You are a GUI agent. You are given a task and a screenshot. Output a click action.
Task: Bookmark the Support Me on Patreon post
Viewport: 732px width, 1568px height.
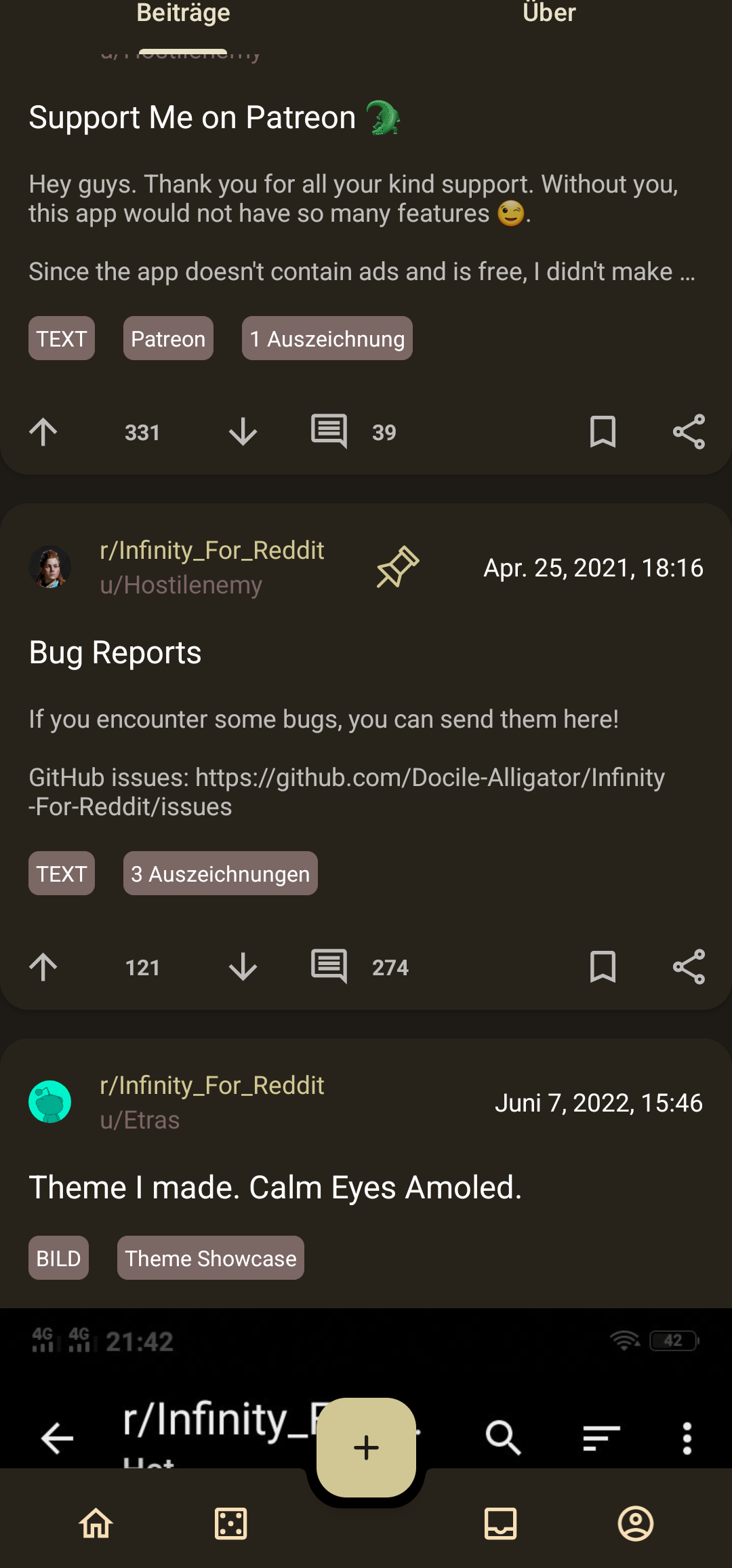(x=603, y=432)
